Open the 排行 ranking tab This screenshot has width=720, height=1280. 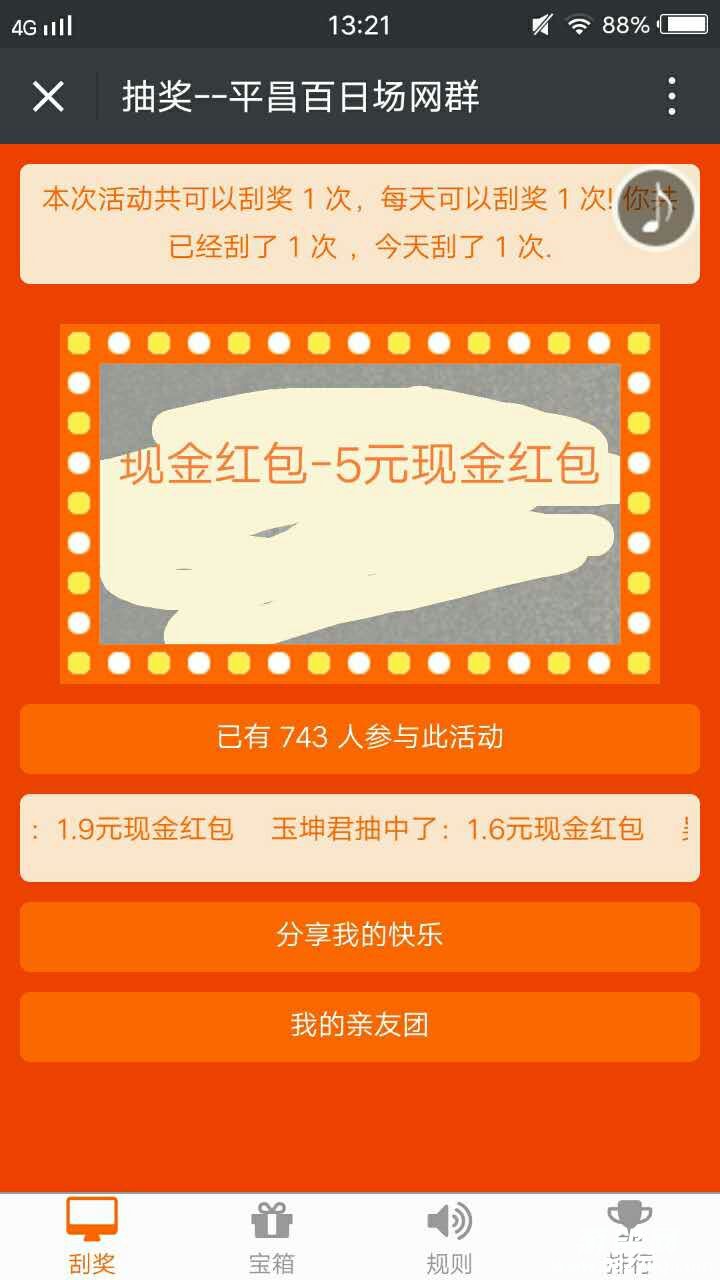click(629, 1237)
